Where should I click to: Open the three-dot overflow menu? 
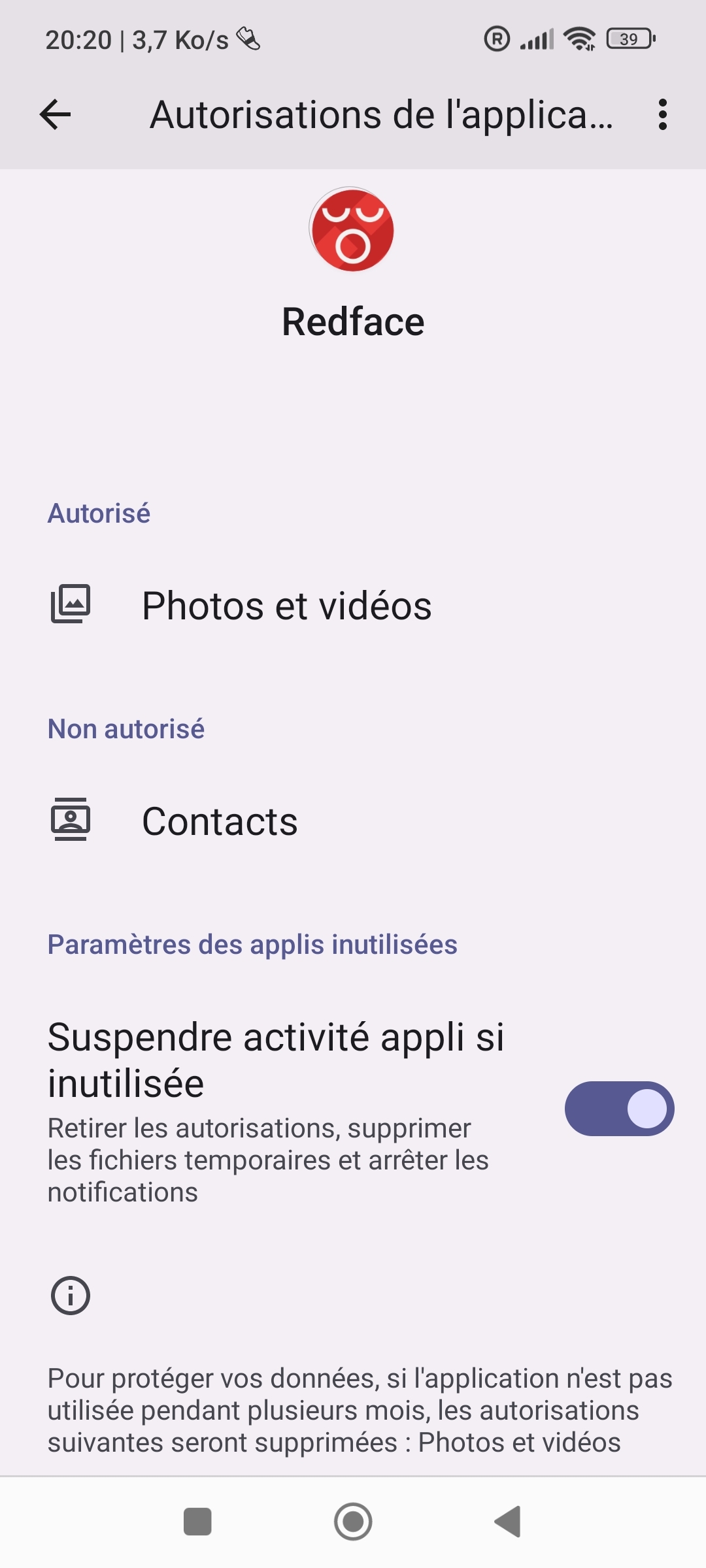coord(662,115)
